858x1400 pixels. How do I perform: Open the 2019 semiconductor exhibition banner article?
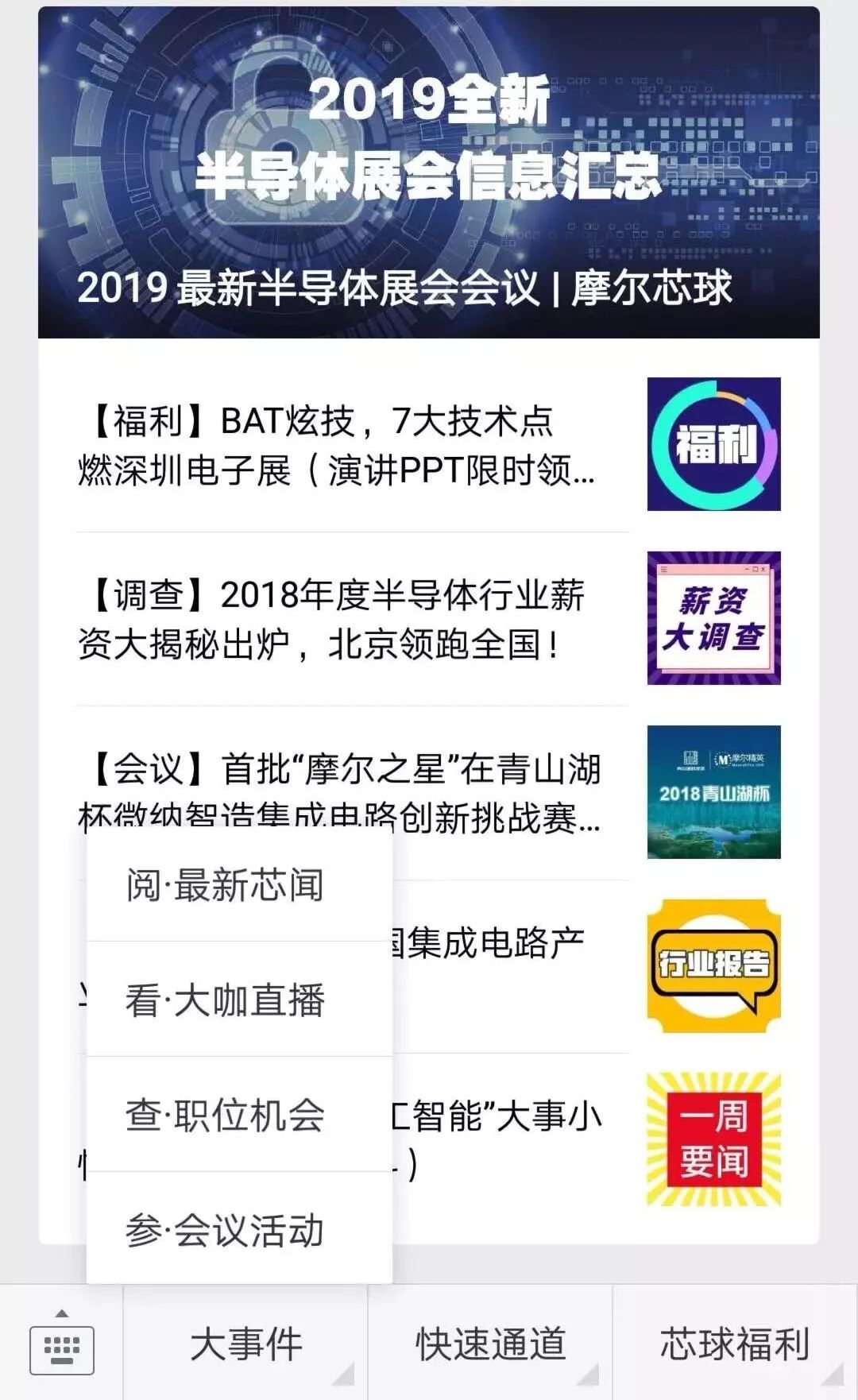429,172
